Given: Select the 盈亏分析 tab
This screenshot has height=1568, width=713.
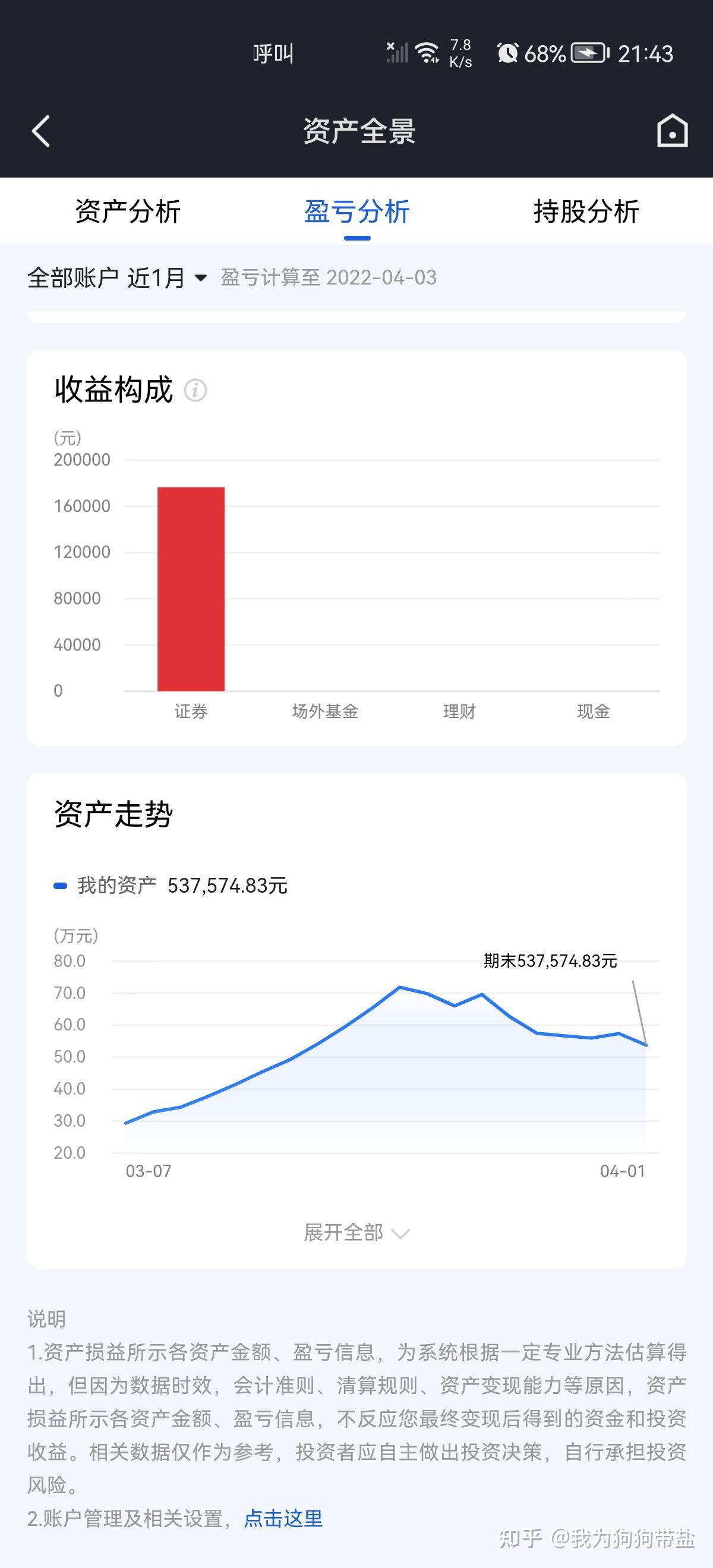Looking at the screenshot, I should 357,211.
